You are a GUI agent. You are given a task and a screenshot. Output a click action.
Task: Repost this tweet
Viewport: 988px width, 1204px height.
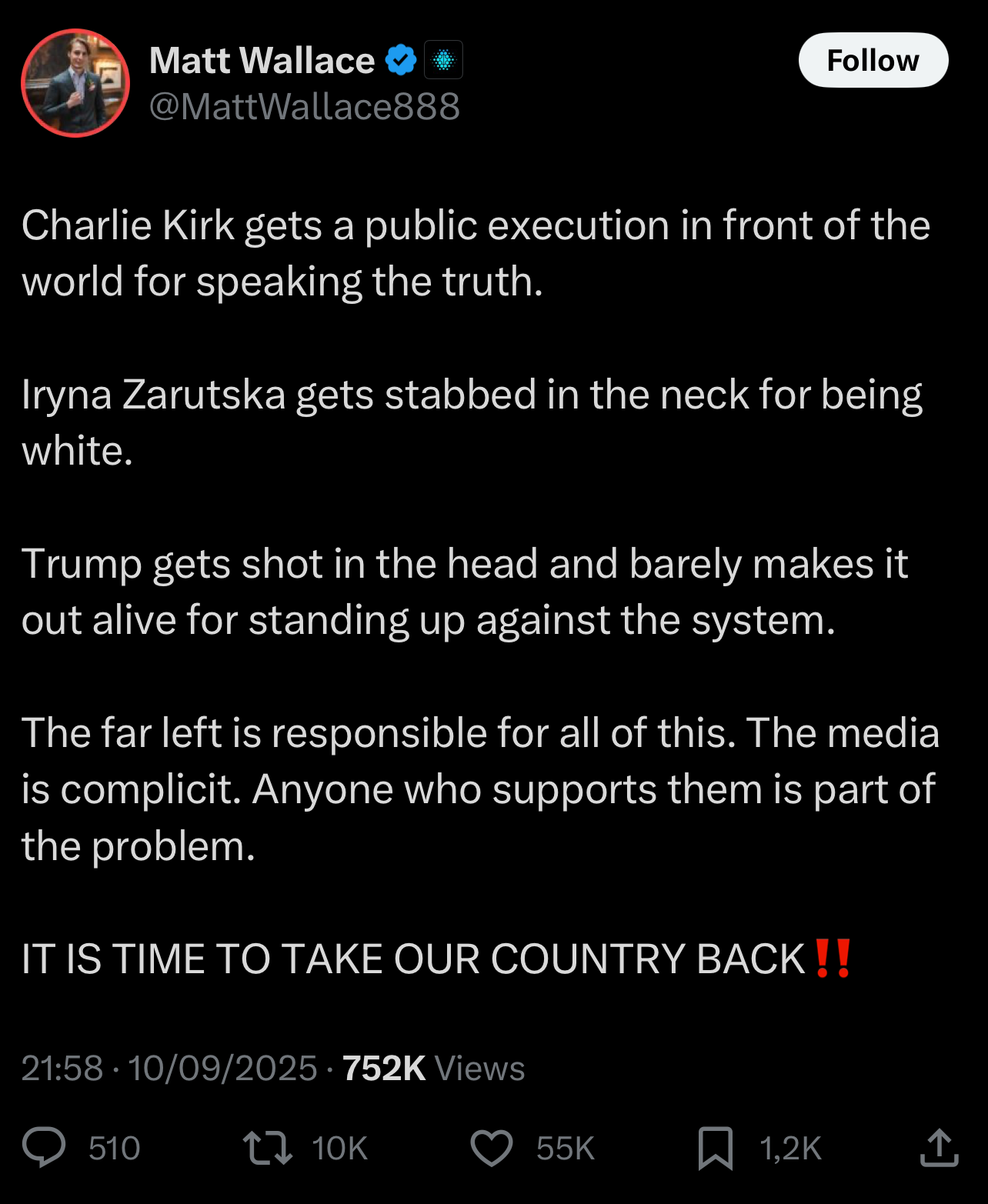[x=267, y=1147]
